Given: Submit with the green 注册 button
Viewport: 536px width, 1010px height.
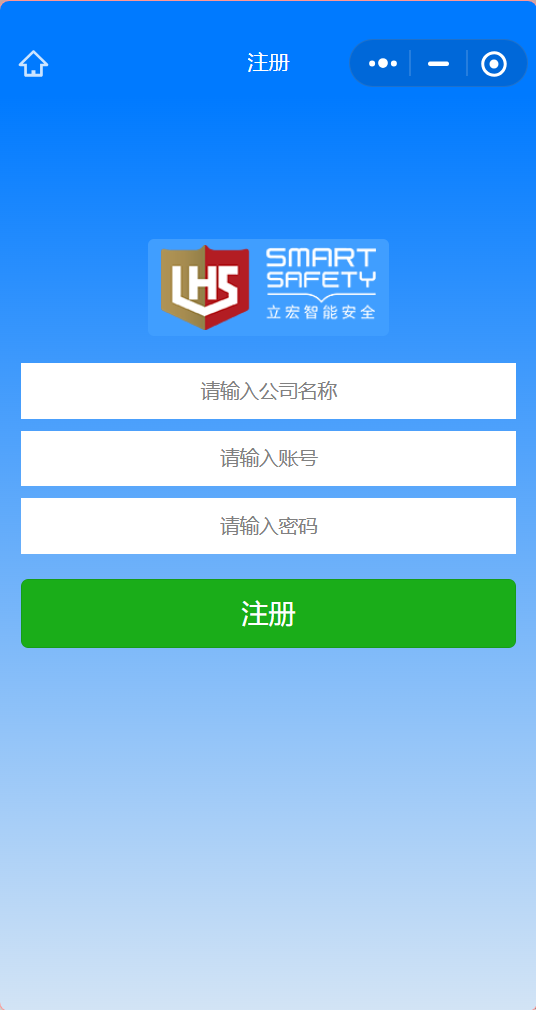Looking at the screenshot, I should [x=268, y=613].
